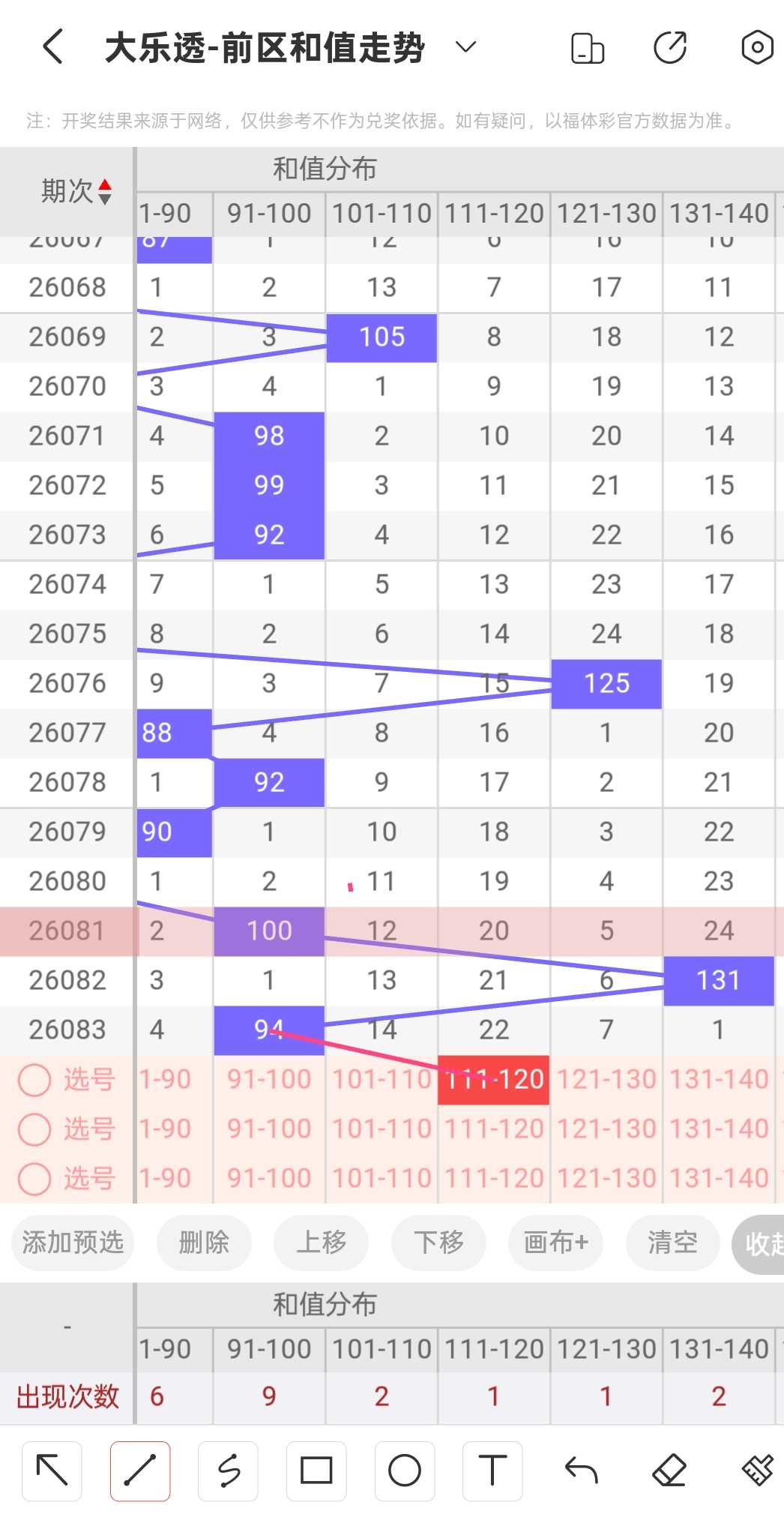This screenshot has height=1514, width=784.
Task: Share the trend chart
Action: [x=670, y=48]
